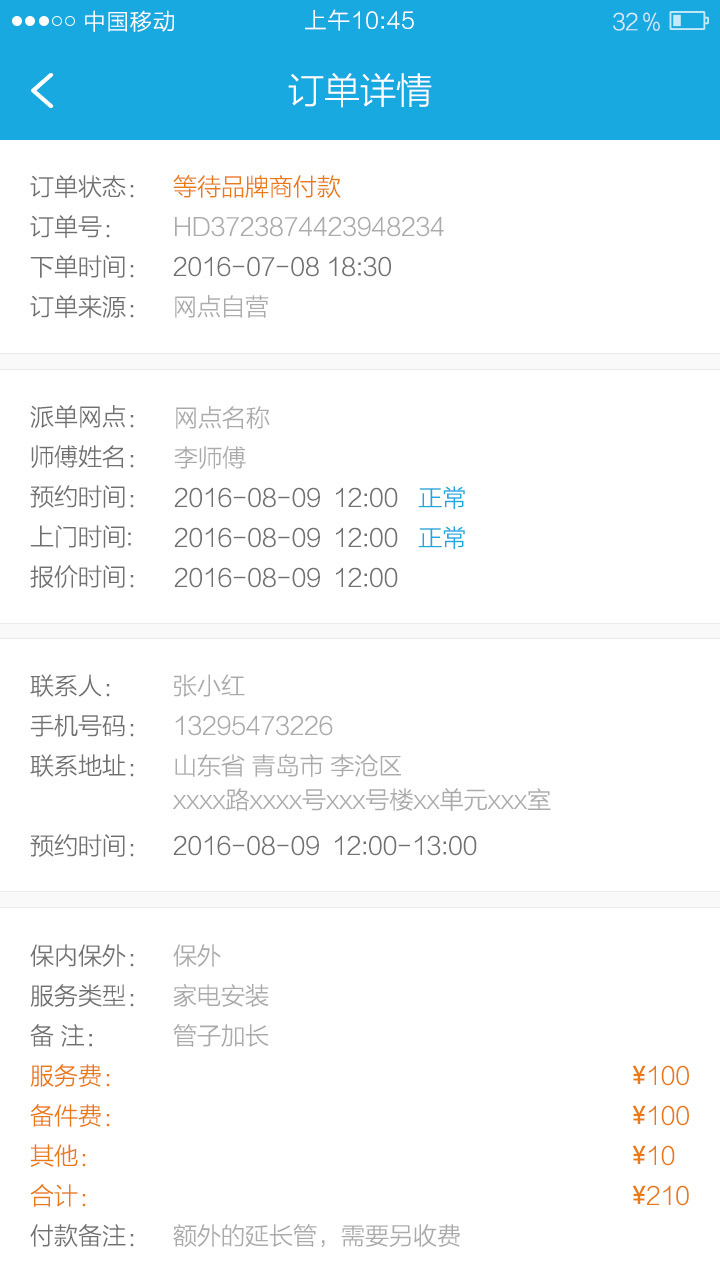Go back from the 订单详情 page
720x1280 pixels.
[42, 91]
